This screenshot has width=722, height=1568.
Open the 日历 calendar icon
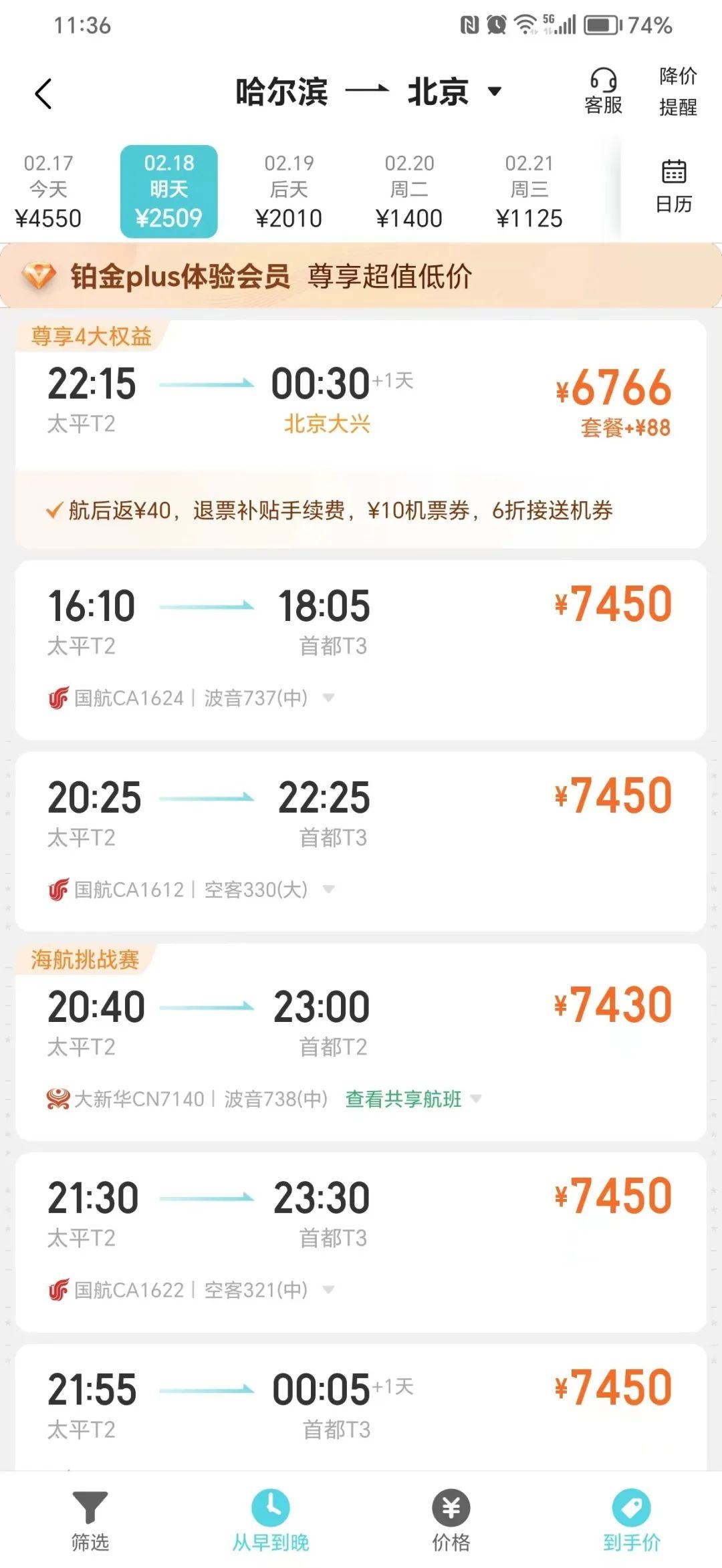tap(675, 176)
